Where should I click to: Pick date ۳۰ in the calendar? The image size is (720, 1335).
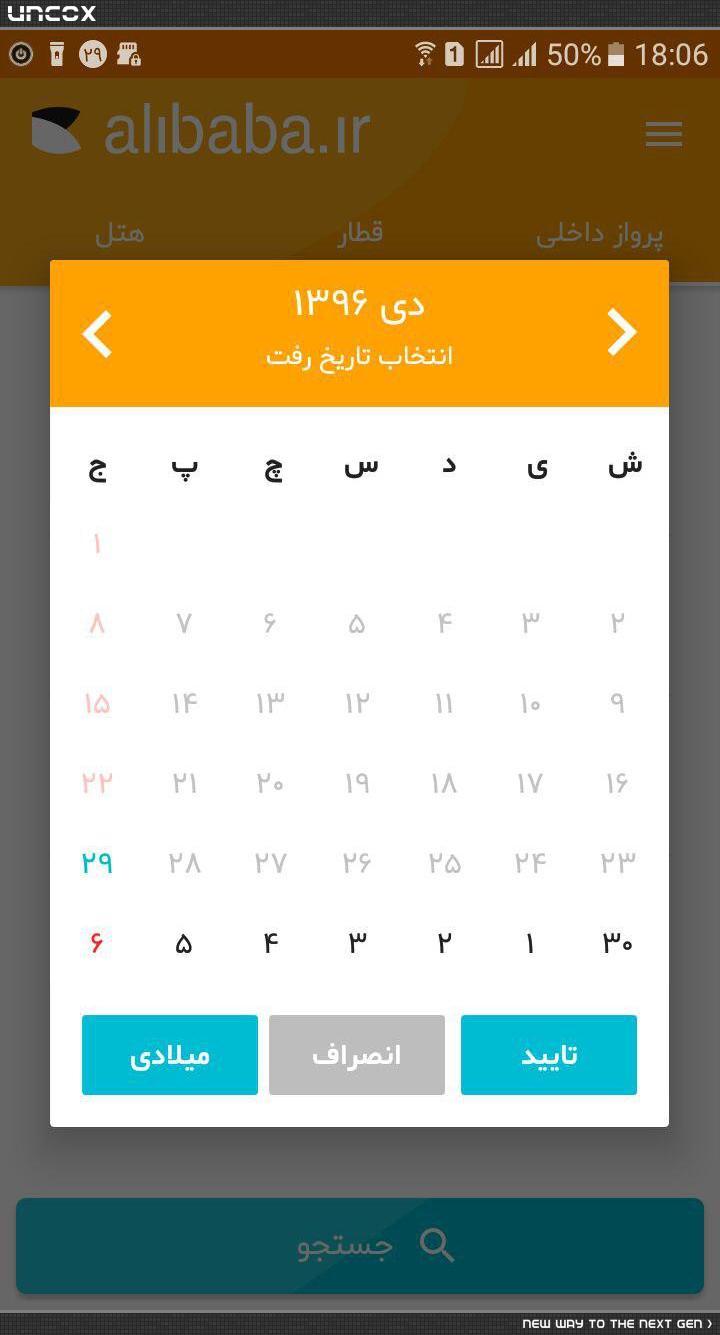(x=617, y=942)
